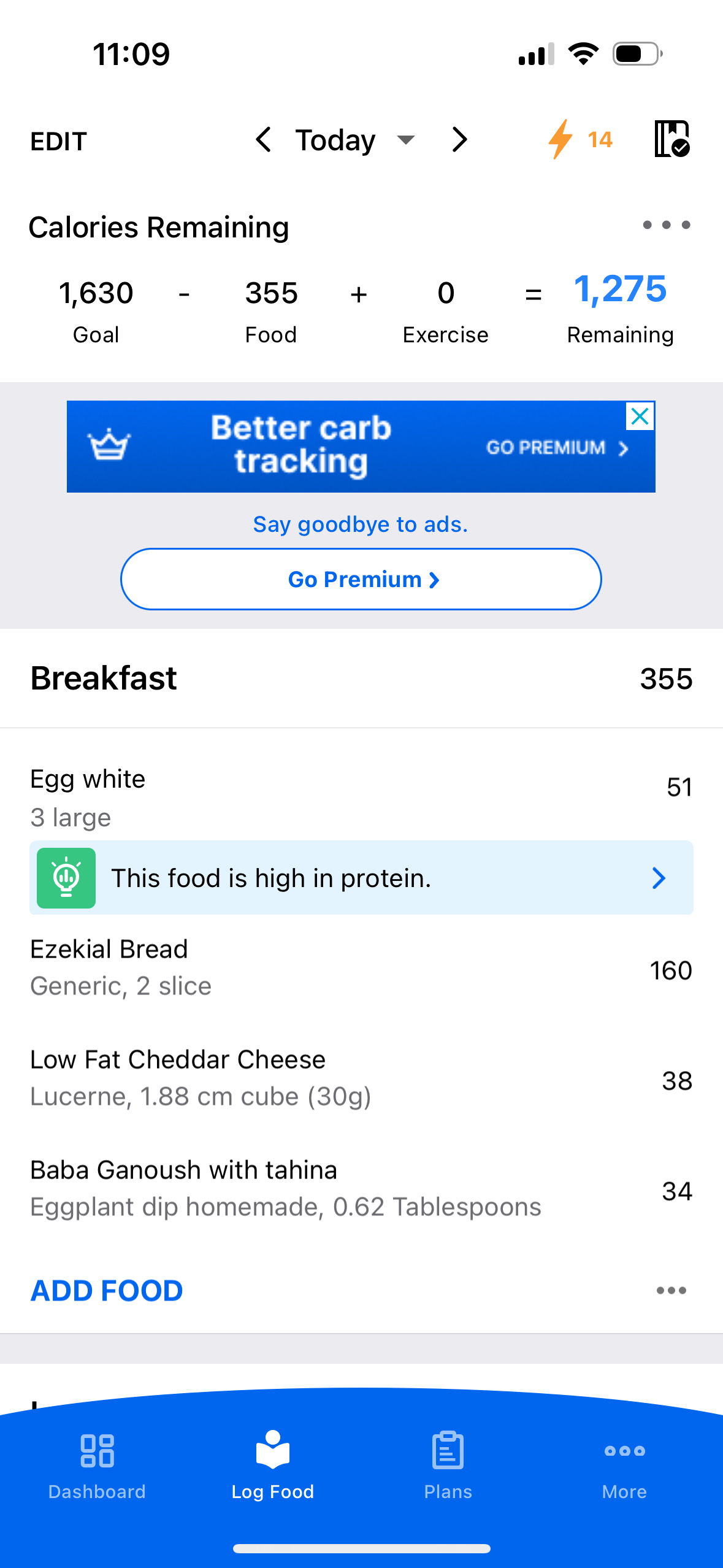The image size is (723, 1568).
Task: Click ADD FOOD under Breakfast
Action: pyautogui.click(x=105, y=1289)
